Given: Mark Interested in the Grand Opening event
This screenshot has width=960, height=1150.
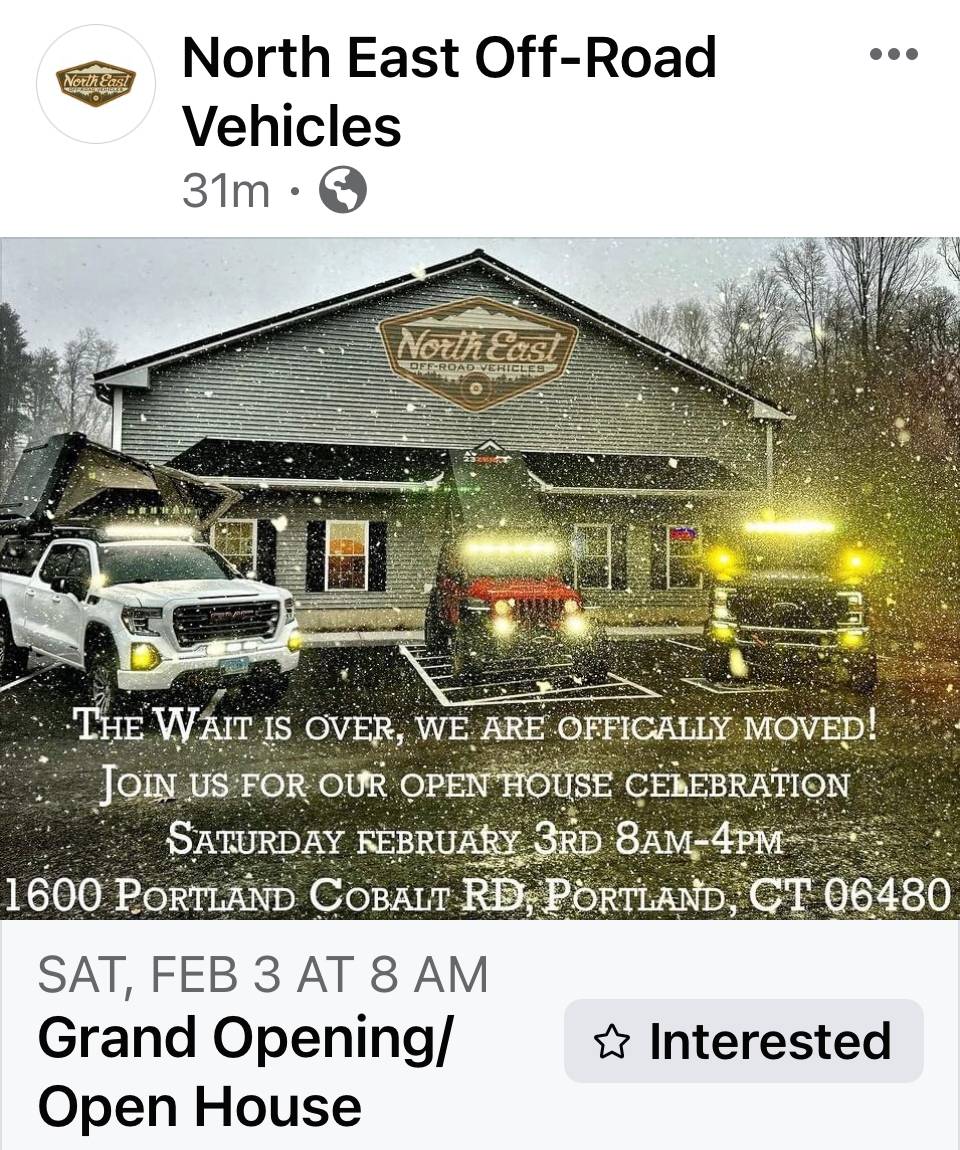Looking at the screenshot, I should 743,1041.
